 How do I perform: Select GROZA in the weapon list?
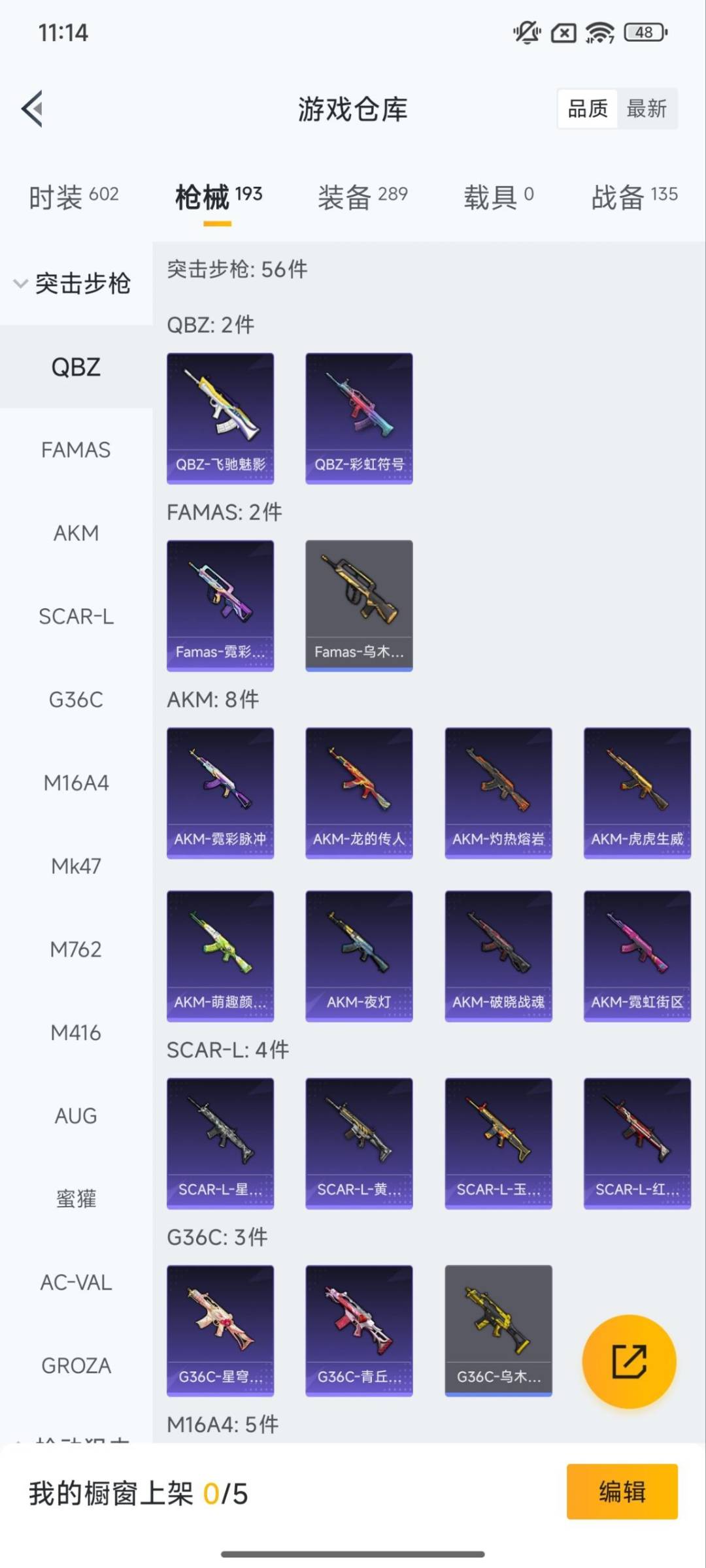(x=76, y=1365)
